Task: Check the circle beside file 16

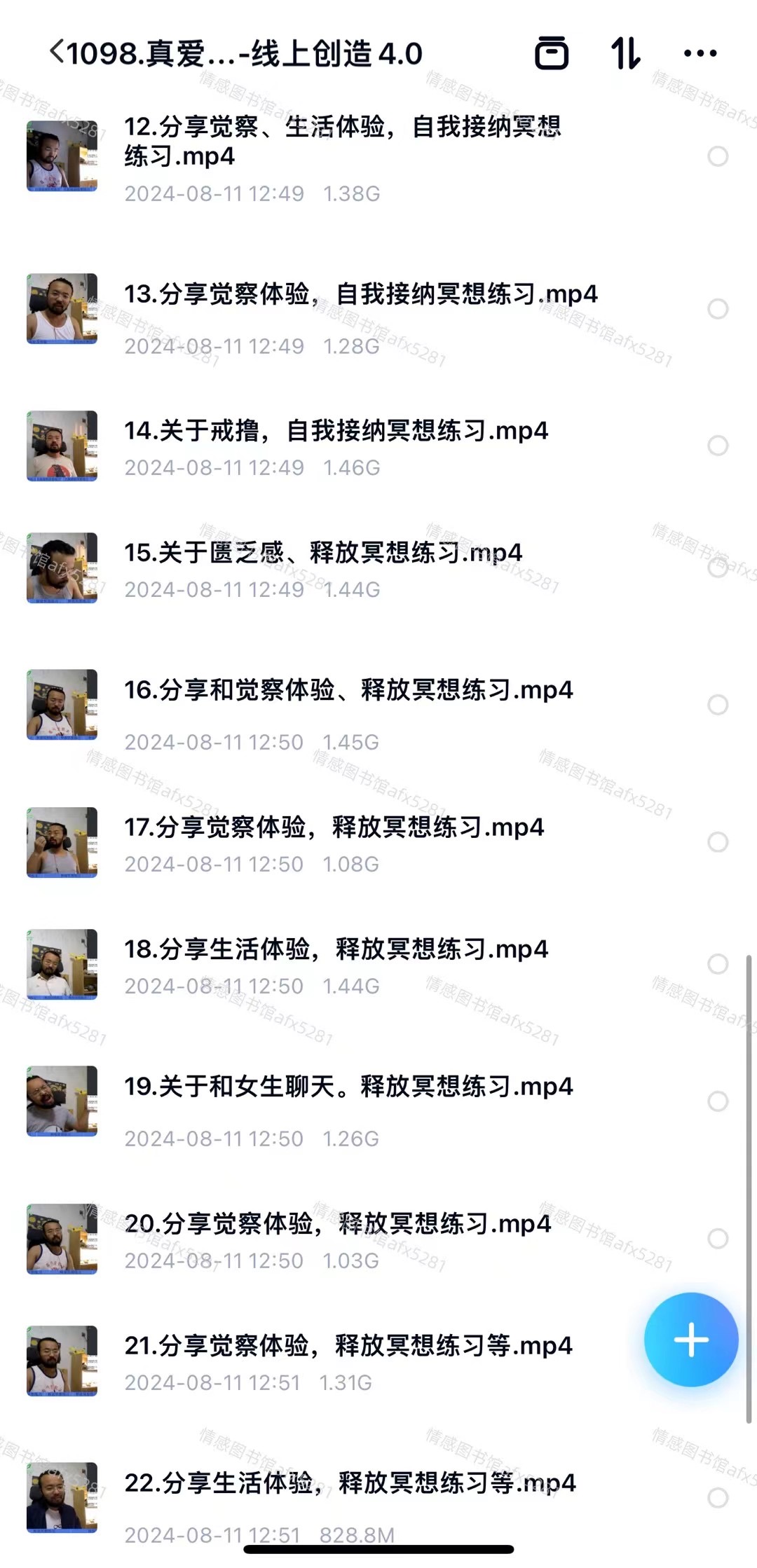Action: pos(717,705)
